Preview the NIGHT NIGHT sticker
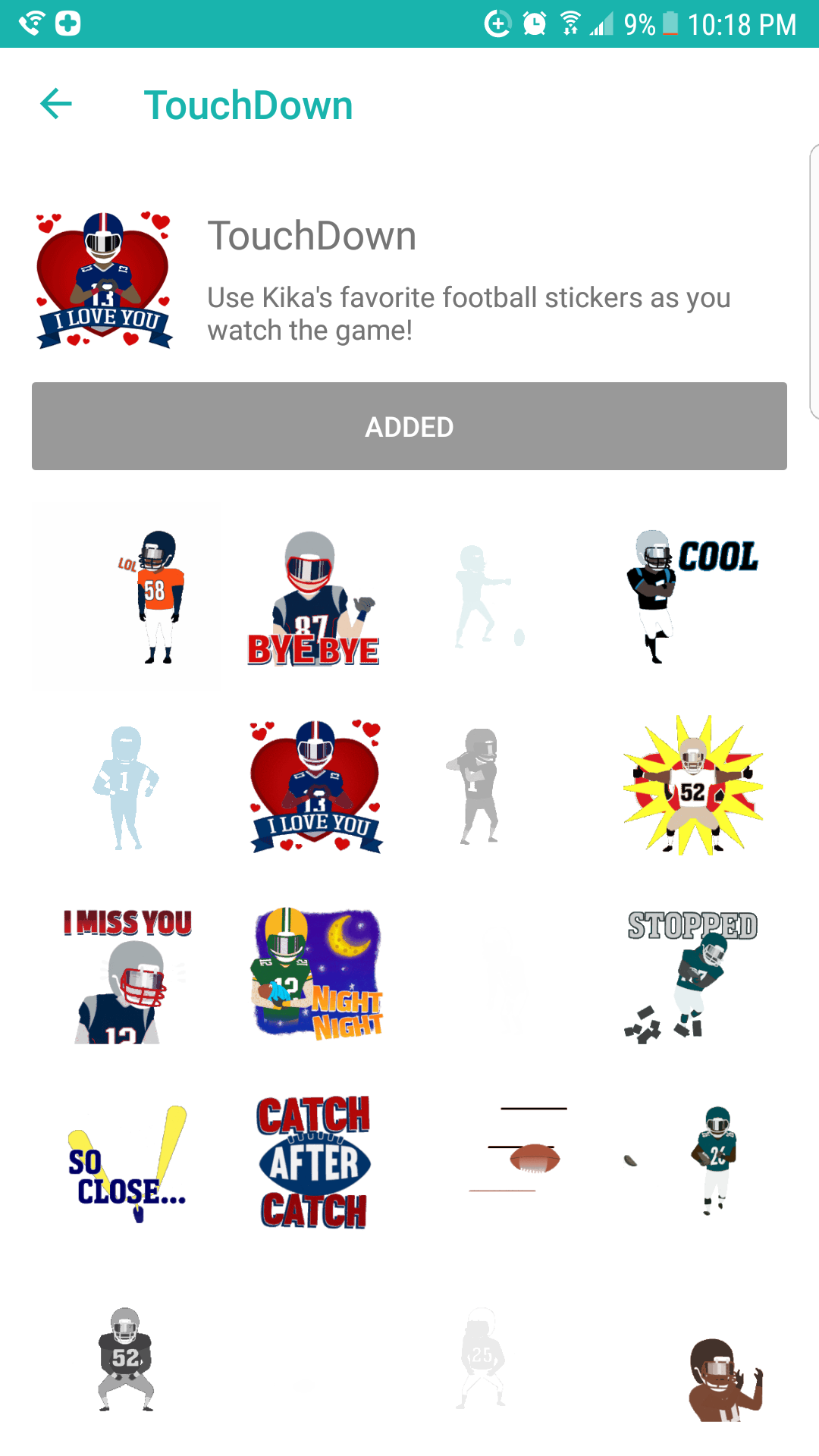819x1456 pixels. (x=317, y=974)
